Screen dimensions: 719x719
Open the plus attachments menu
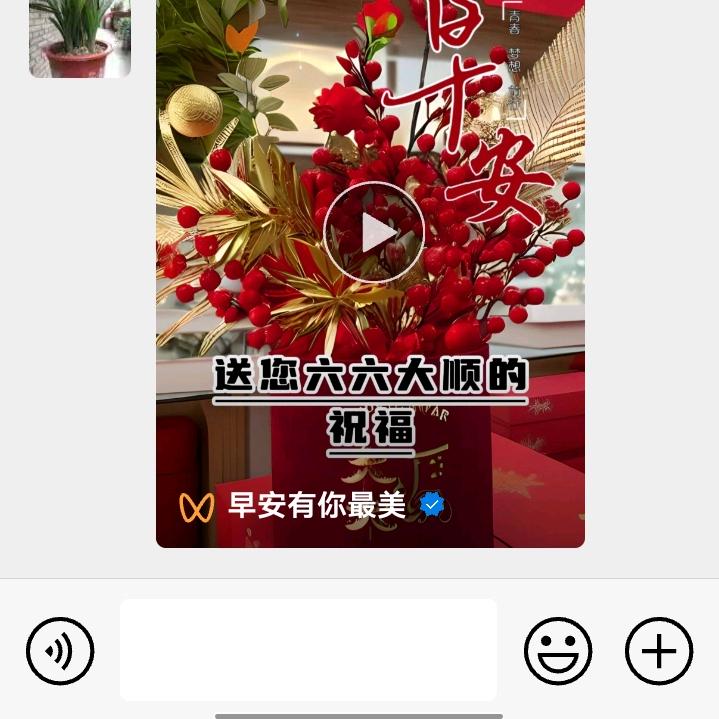point(659,651)
